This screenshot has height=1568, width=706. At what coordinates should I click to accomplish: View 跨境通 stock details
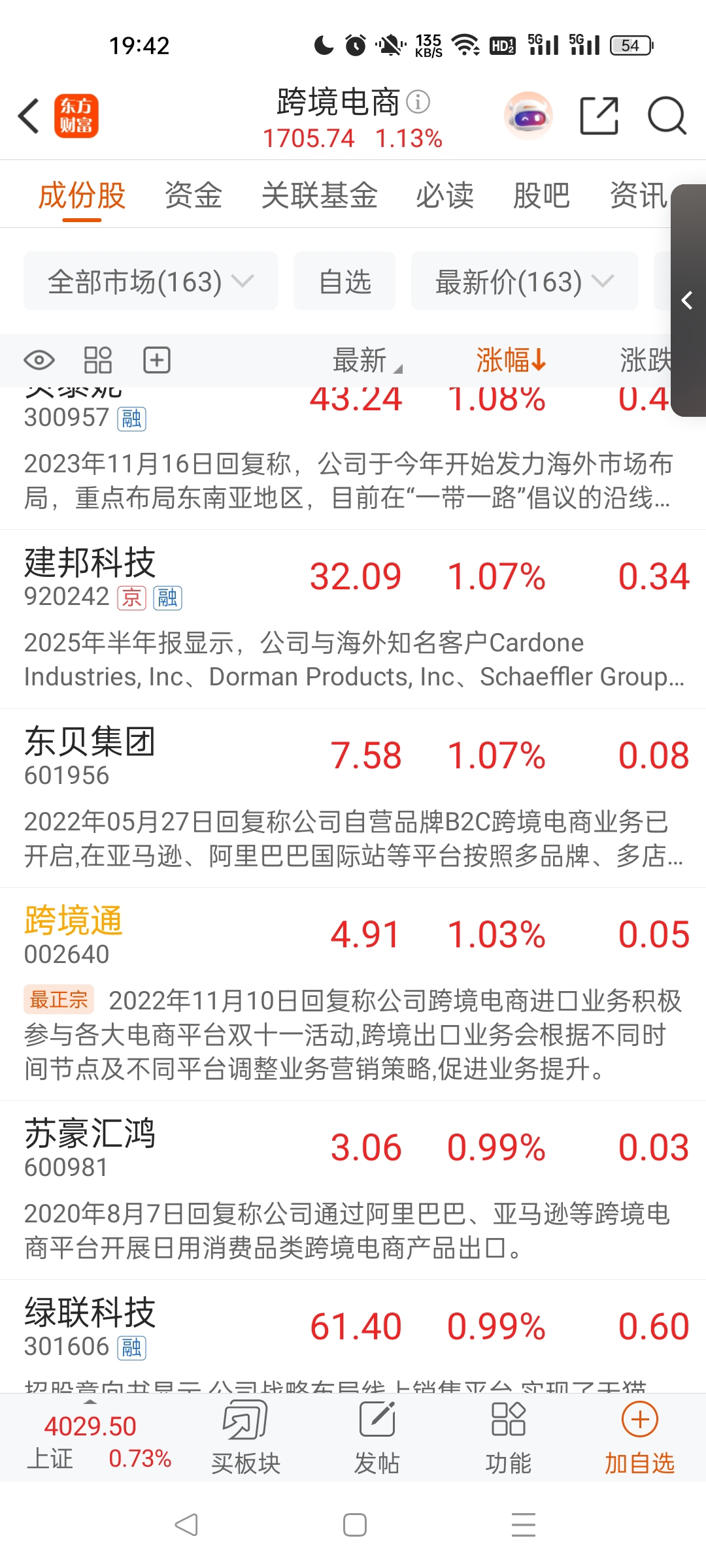(73, 921)
